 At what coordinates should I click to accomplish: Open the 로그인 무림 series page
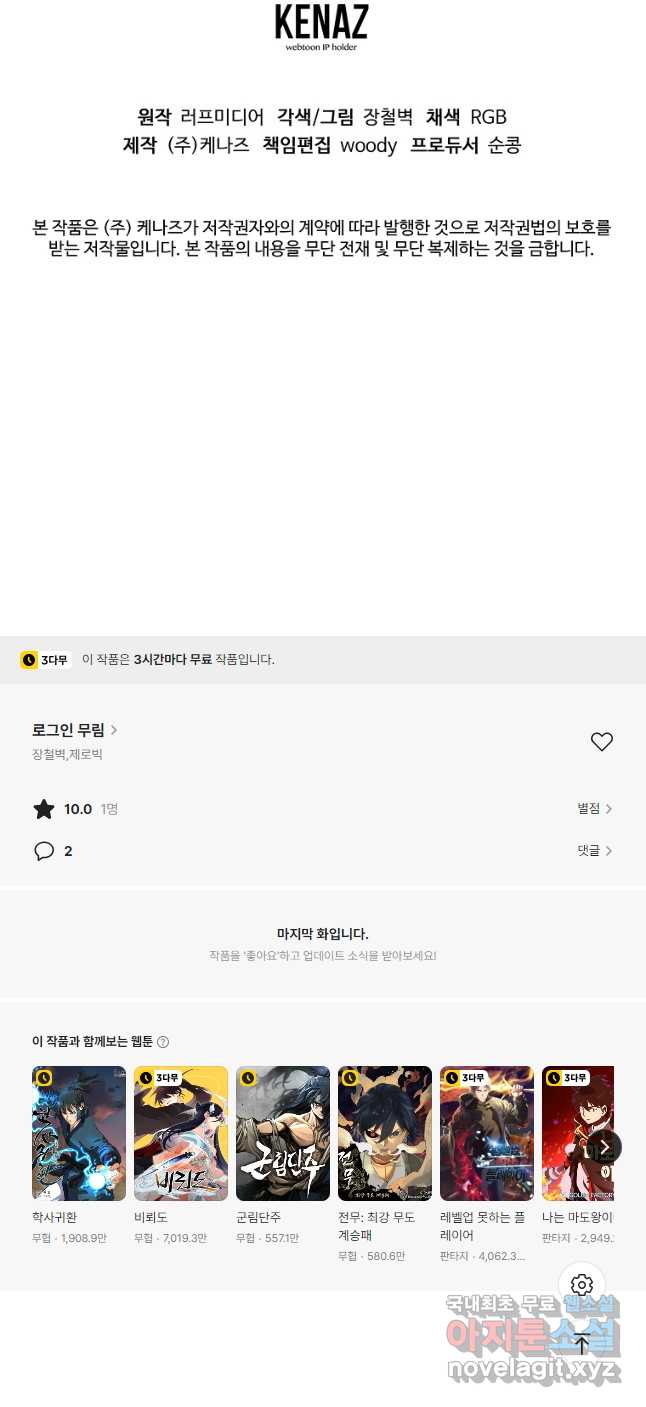pyautogui.click(x=75, y=730)
